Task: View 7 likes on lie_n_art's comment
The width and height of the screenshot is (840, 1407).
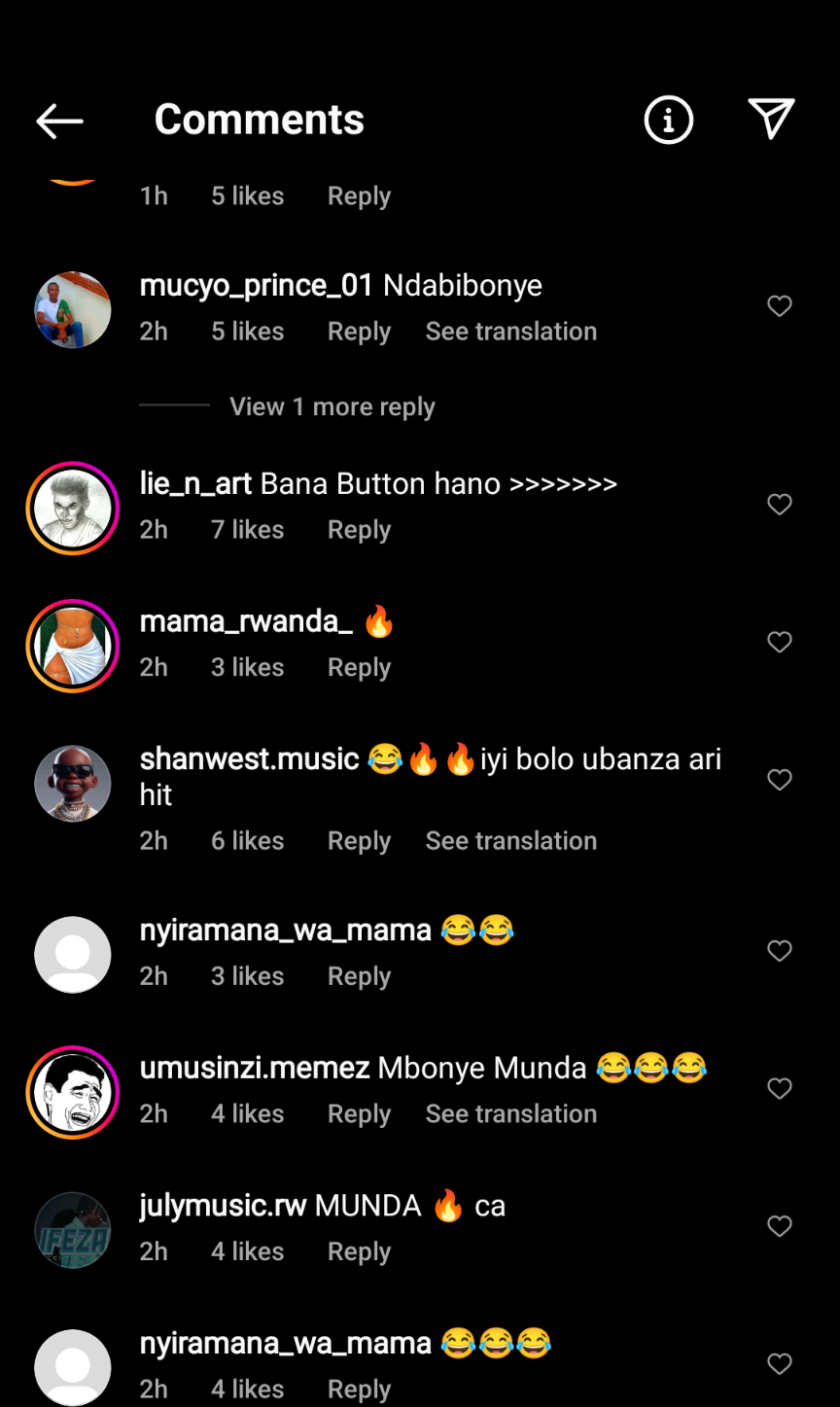Action: point(247,530)
